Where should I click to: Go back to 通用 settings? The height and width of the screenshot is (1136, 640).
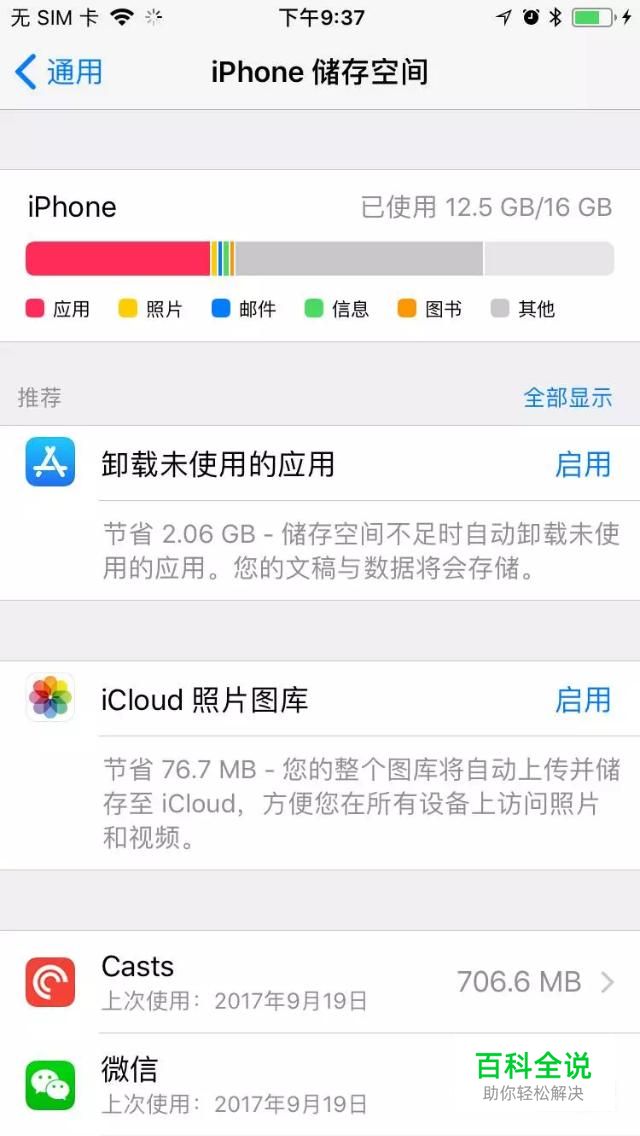click(x=58, y=72)
